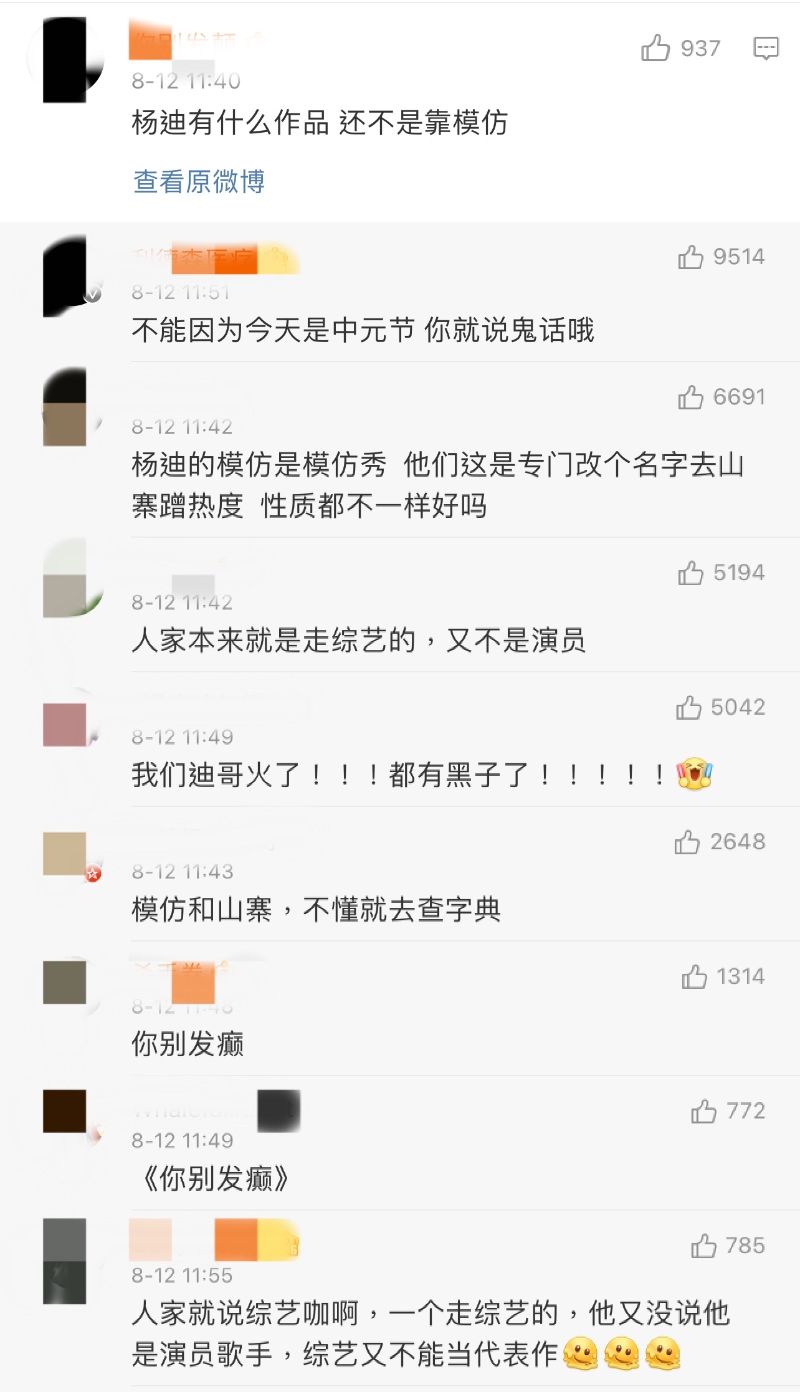Image resolution: width=800 pixels, height=1392 pixels.
Task: Like the reply about 中元节 鬼话
Action: coord(691,257)
